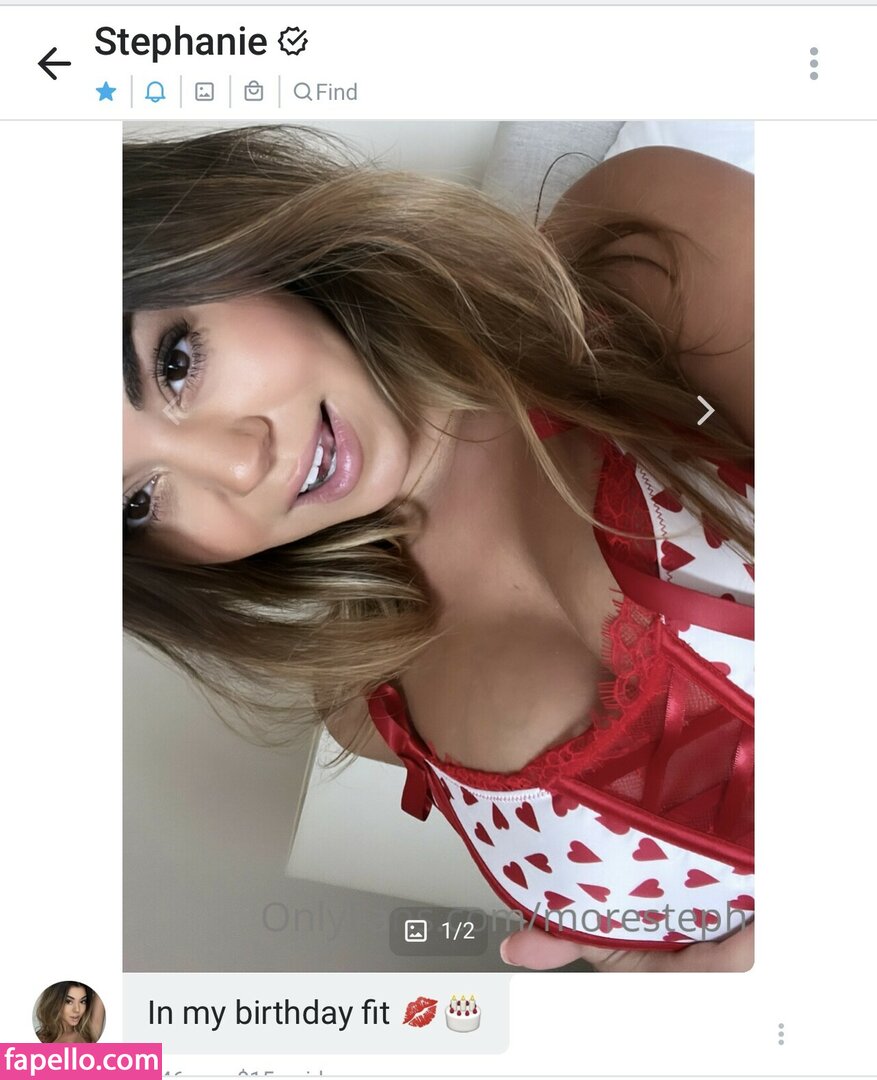
Task: Open the shopping bag icon
Action: pyautogui.click(x=254, y=92)
